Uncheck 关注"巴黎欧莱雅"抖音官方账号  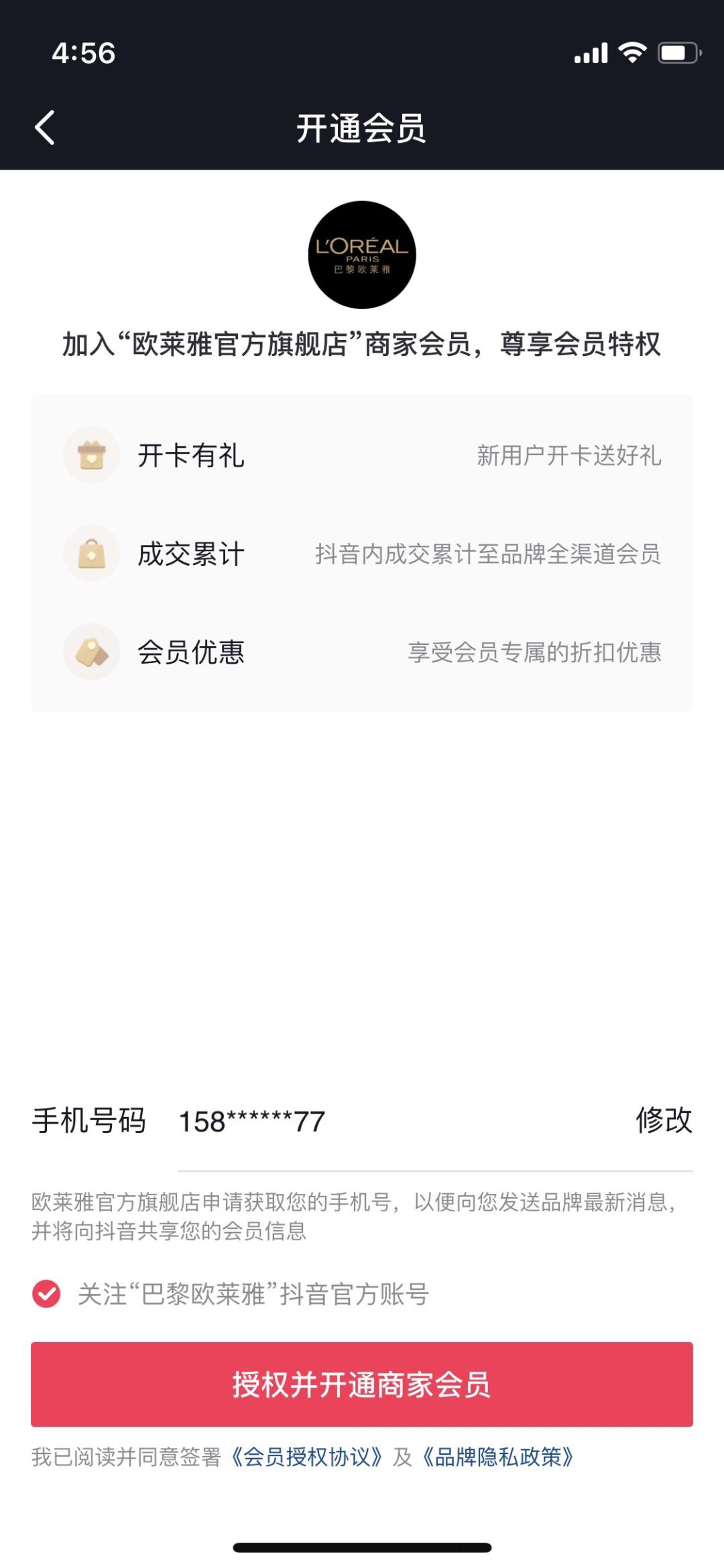(x=46, y=1294)
